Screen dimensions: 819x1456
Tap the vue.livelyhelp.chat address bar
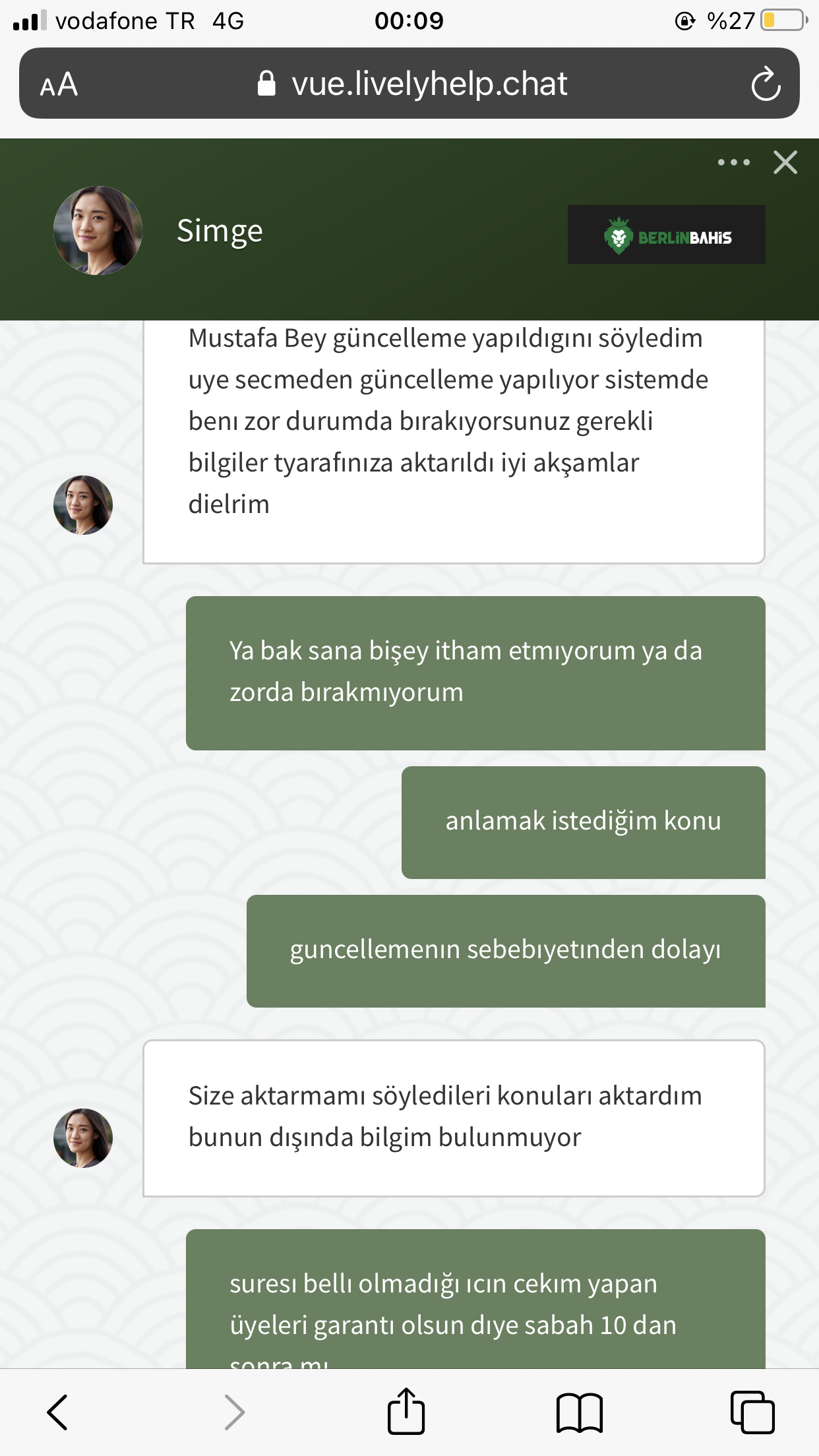point(409,83)
